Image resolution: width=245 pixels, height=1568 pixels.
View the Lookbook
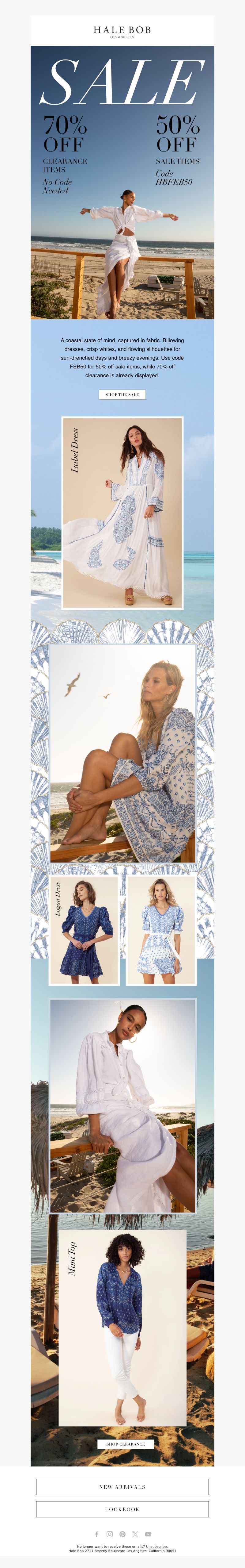(x=122, y=1509)
